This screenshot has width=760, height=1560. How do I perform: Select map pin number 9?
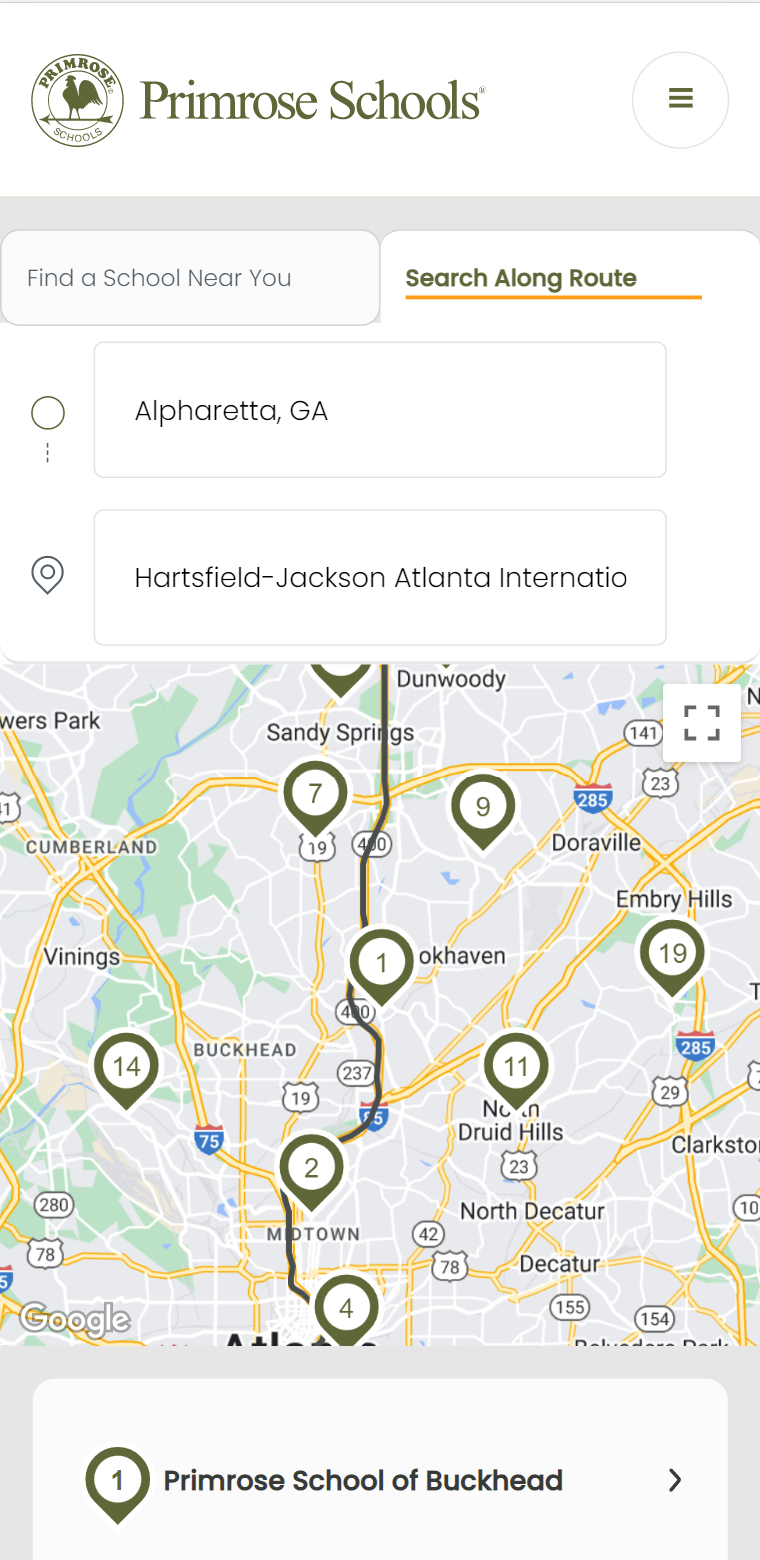pyautogui.click(x=483, y=807)
